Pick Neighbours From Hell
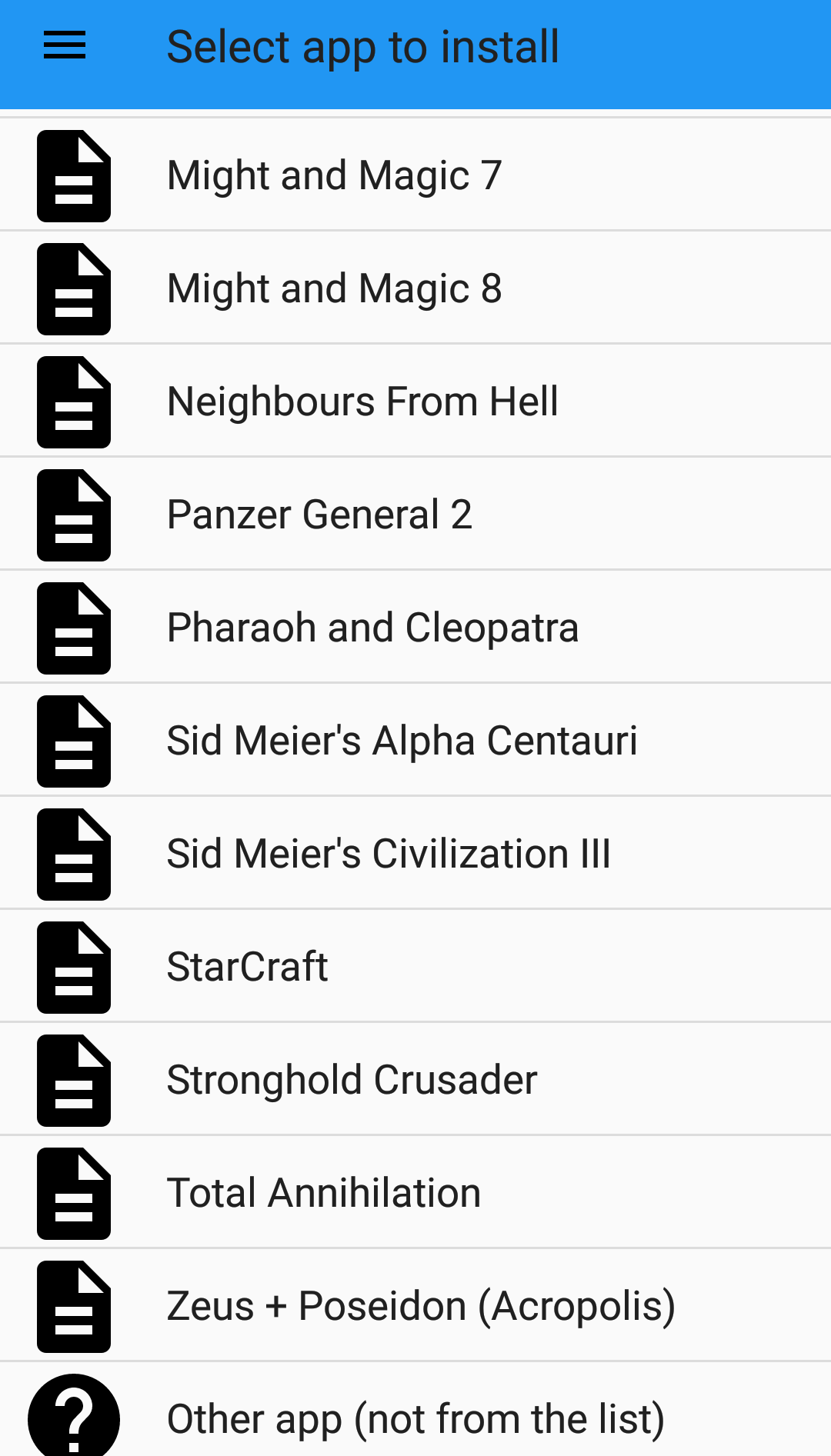The image size is (831, 1456). pyautogui.click(x=415, y=401)
